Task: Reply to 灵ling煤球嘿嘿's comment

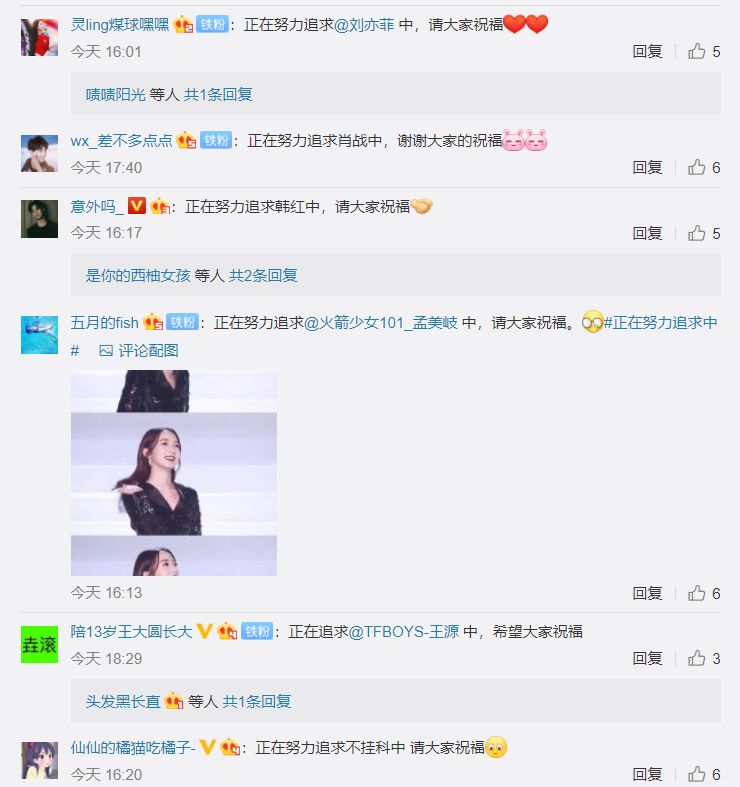Action: 647,52
